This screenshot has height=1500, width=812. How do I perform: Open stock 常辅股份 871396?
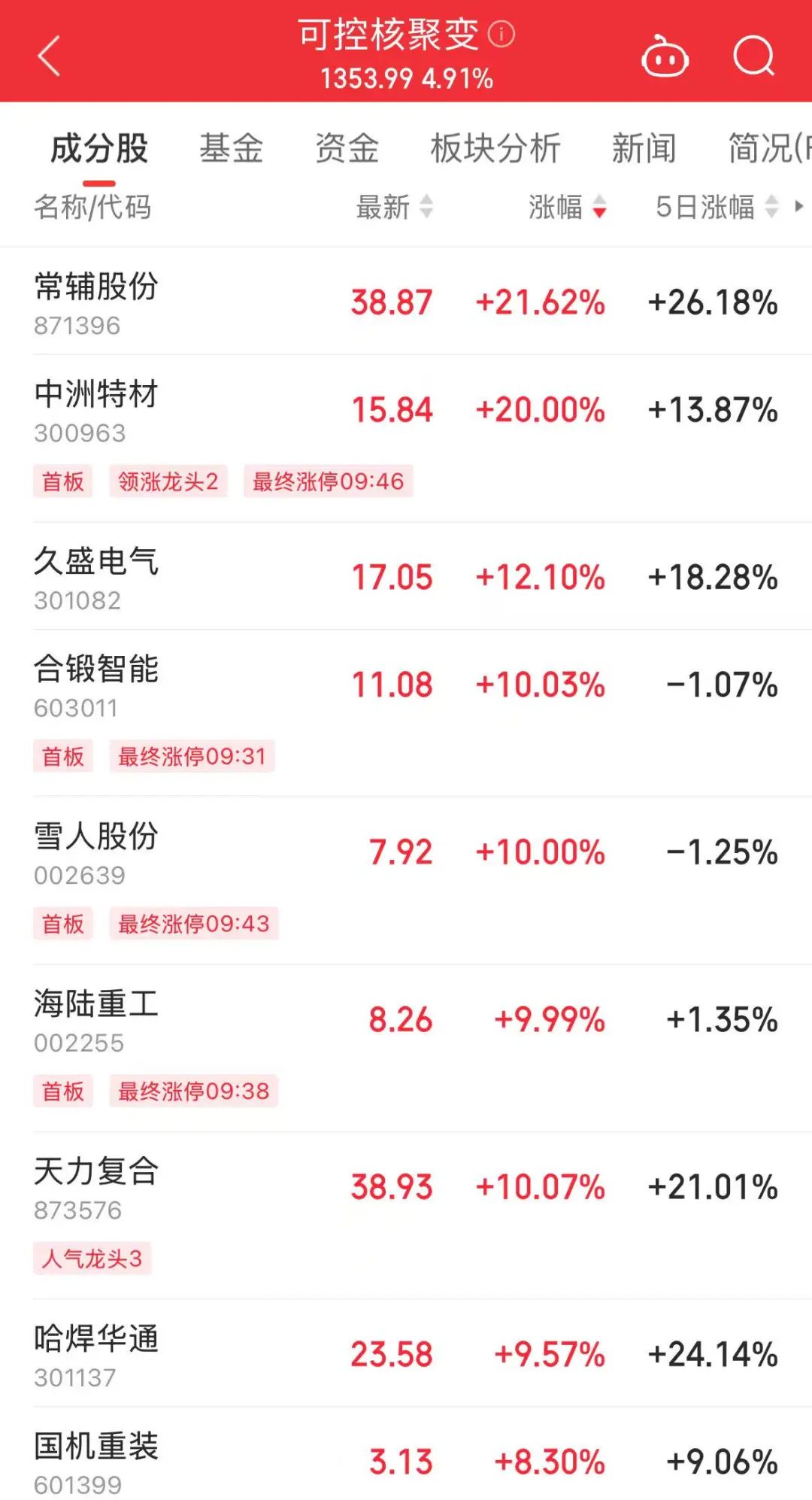(x=96, y=302)
